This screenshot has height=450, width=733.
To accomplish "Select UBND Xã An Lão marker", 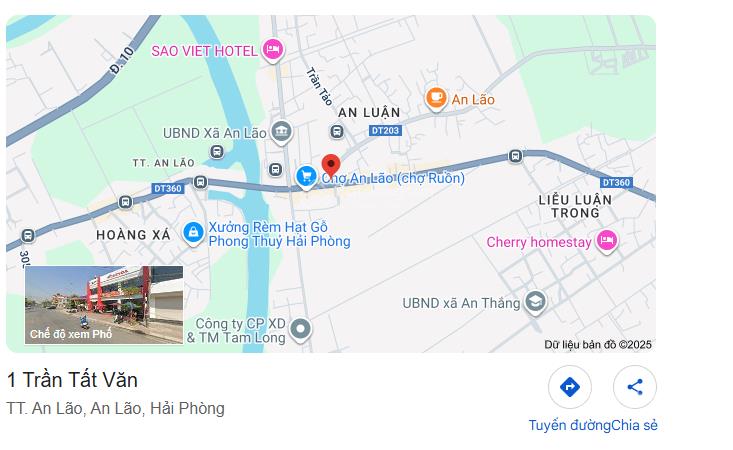I will 282,132.
